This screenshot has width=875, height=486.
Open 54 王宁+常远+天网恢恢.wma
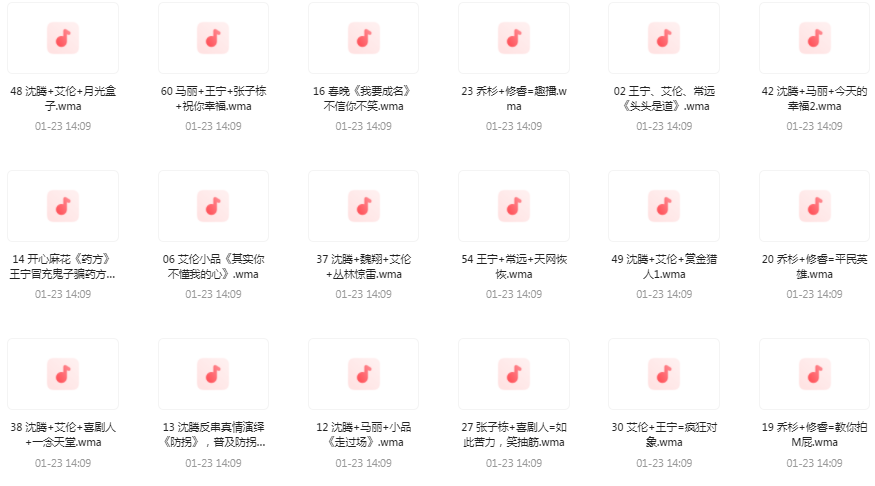point(514,207)
